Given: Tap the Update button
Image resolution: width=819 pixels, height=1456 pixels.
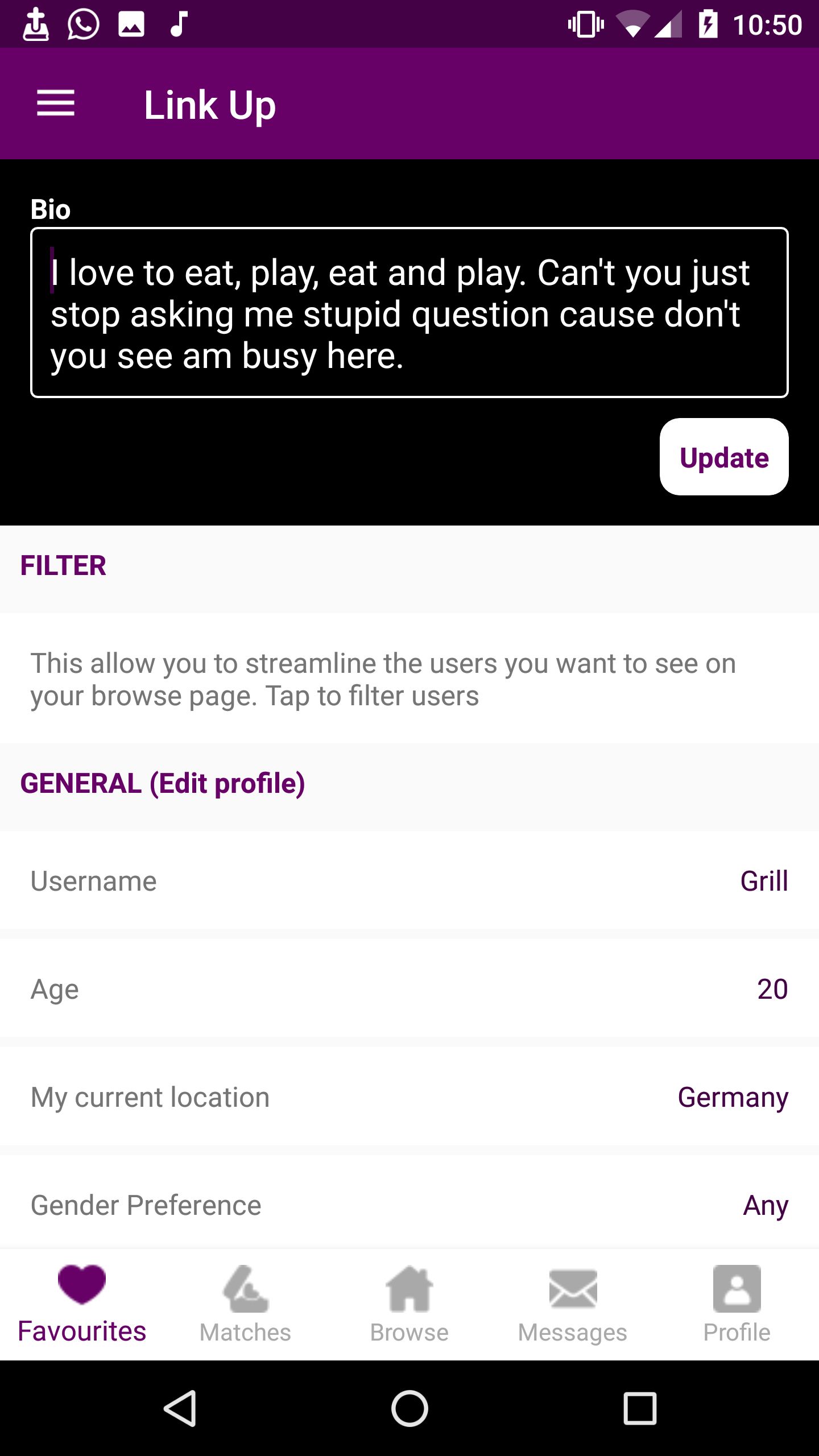Looking at the screenshot, I should pos(723,457).
